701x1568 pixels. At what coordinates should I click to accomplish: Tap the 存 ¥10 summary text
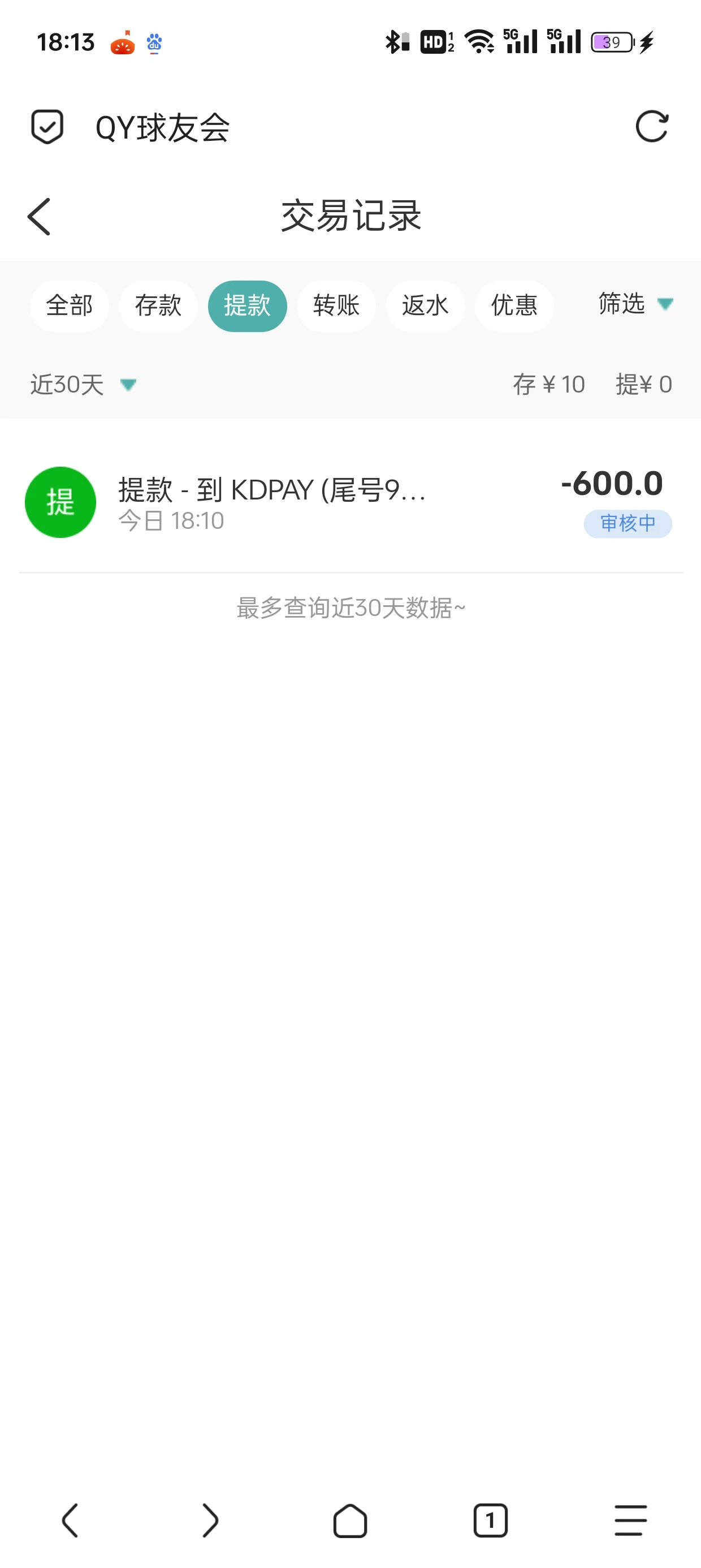coord(547,384)
